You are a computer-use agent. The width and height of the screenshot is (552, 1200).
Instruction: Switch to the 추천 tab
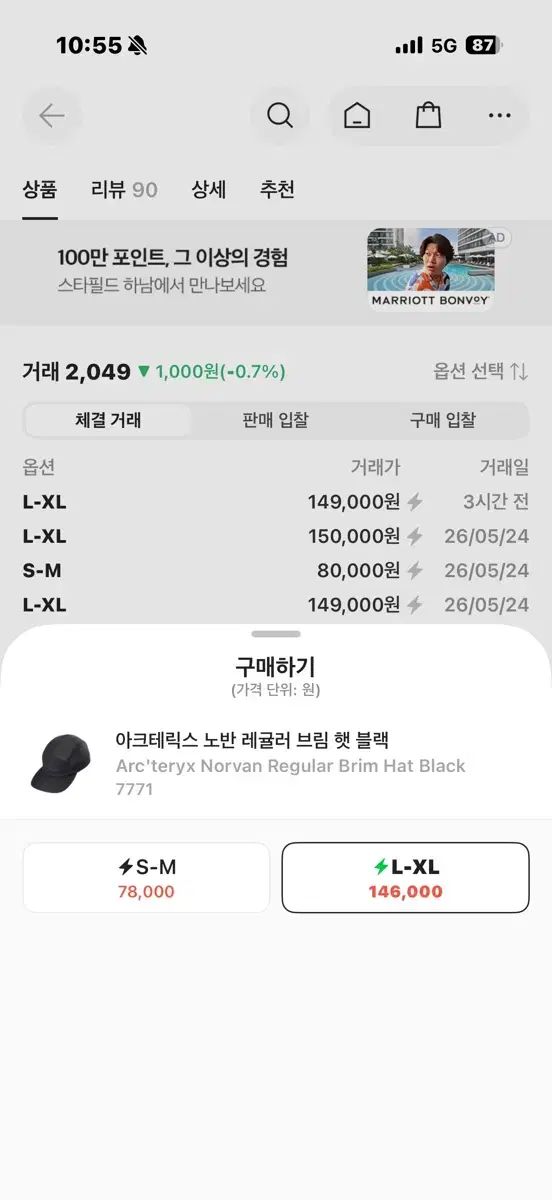pos(277,190)
